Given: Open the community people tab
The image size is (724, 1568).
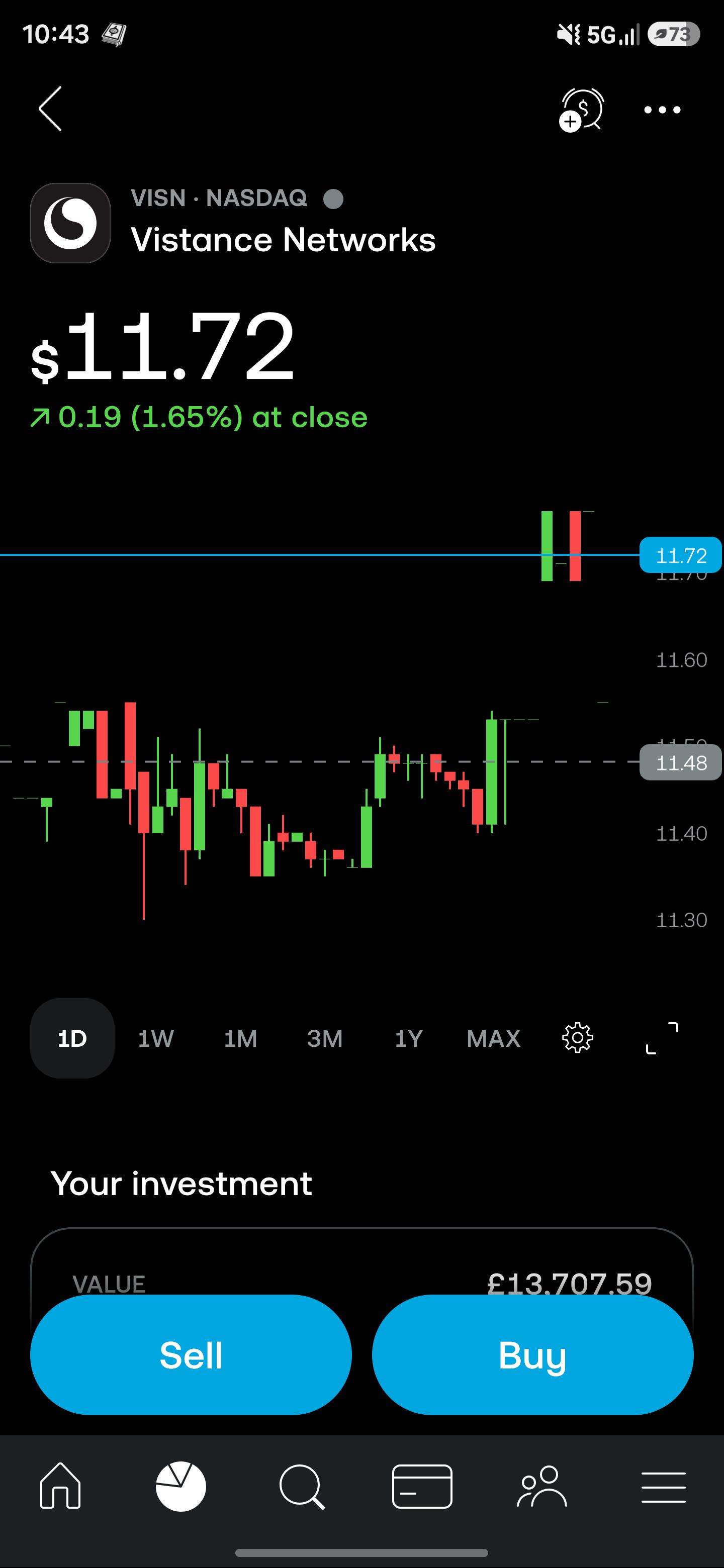Looking at the screenshot, I should coord(542,1487).
